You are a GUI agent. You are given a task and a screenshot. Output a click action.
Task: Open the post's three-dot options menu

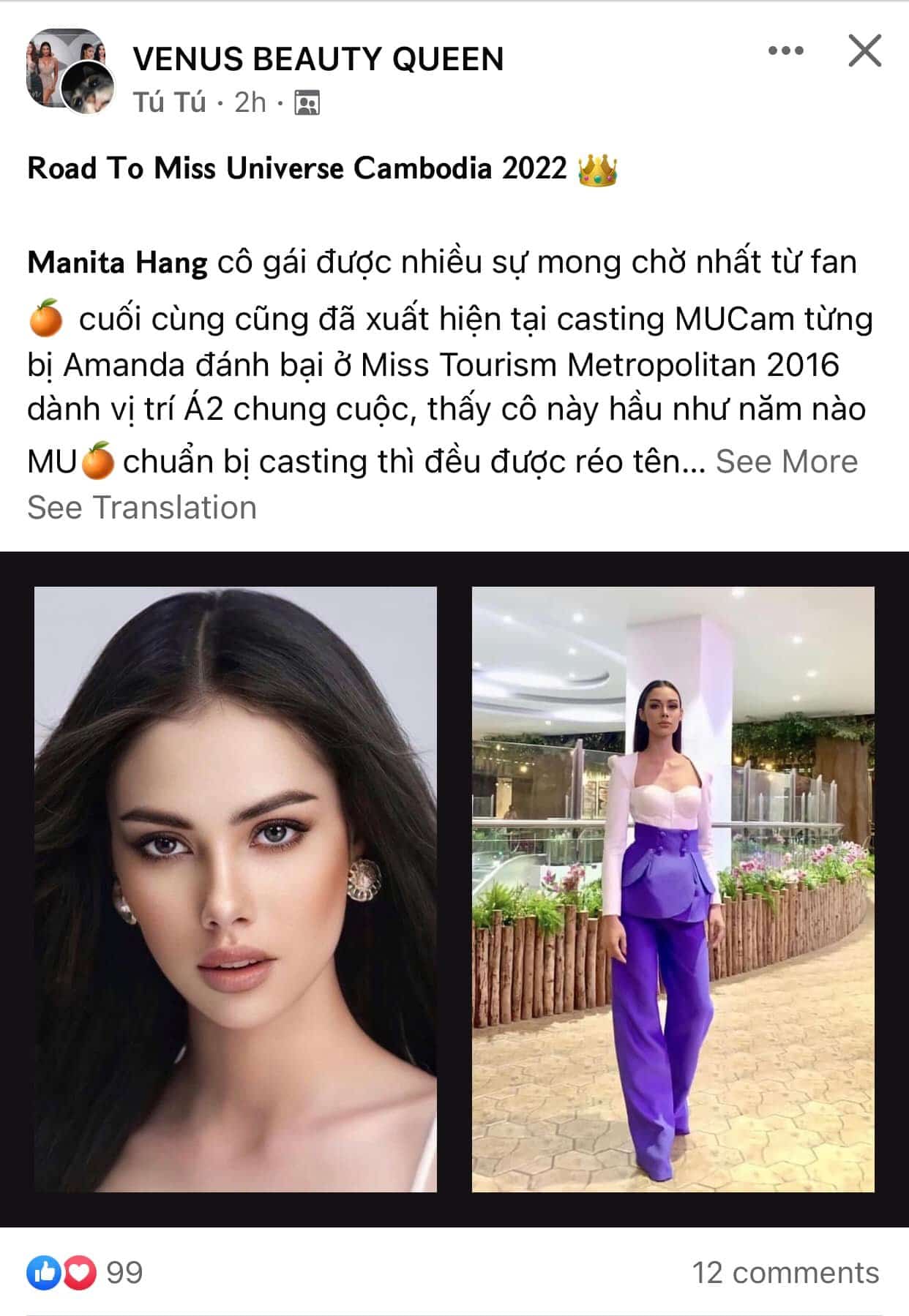coord(785,50)
